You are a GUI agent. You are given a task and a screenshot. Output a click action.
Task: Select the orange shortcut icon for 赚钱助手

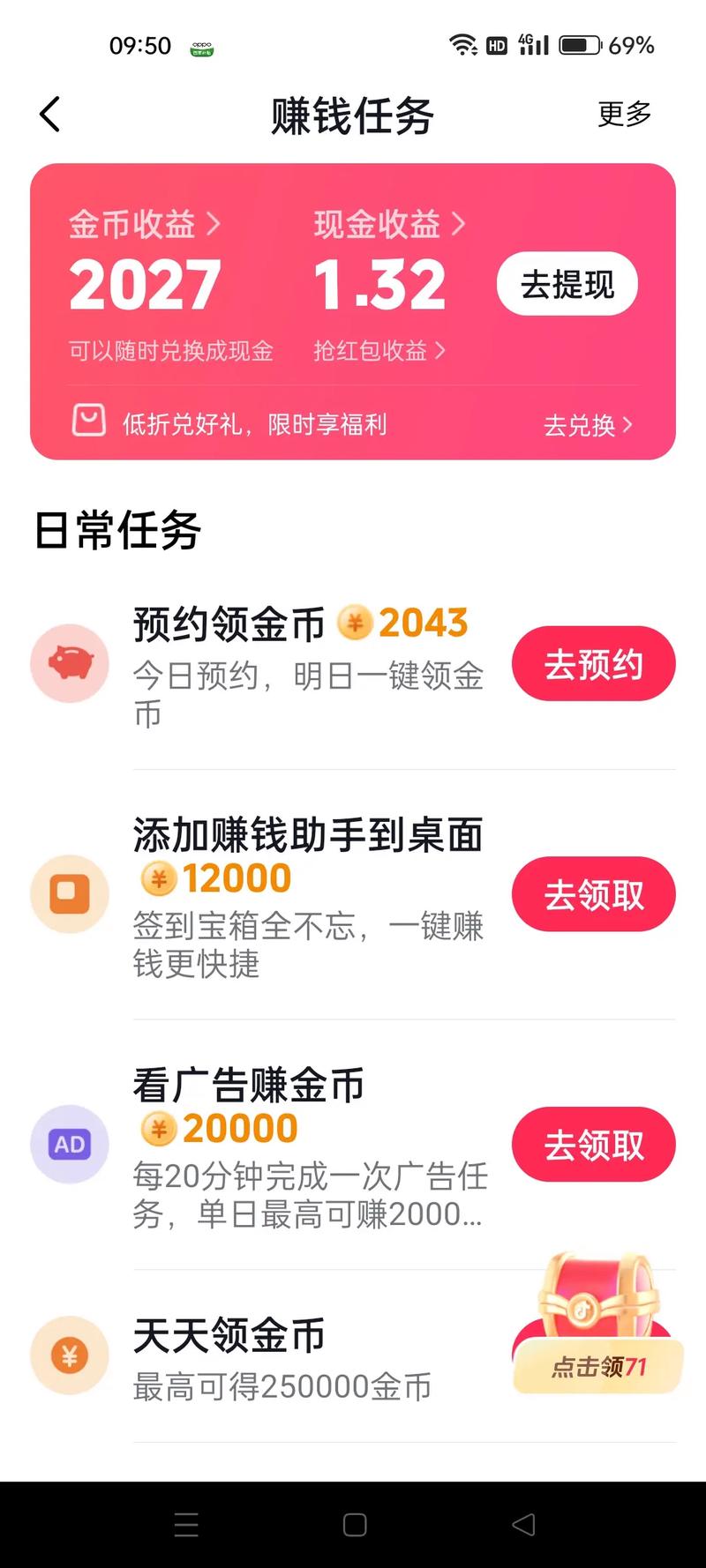click(69, 893)
